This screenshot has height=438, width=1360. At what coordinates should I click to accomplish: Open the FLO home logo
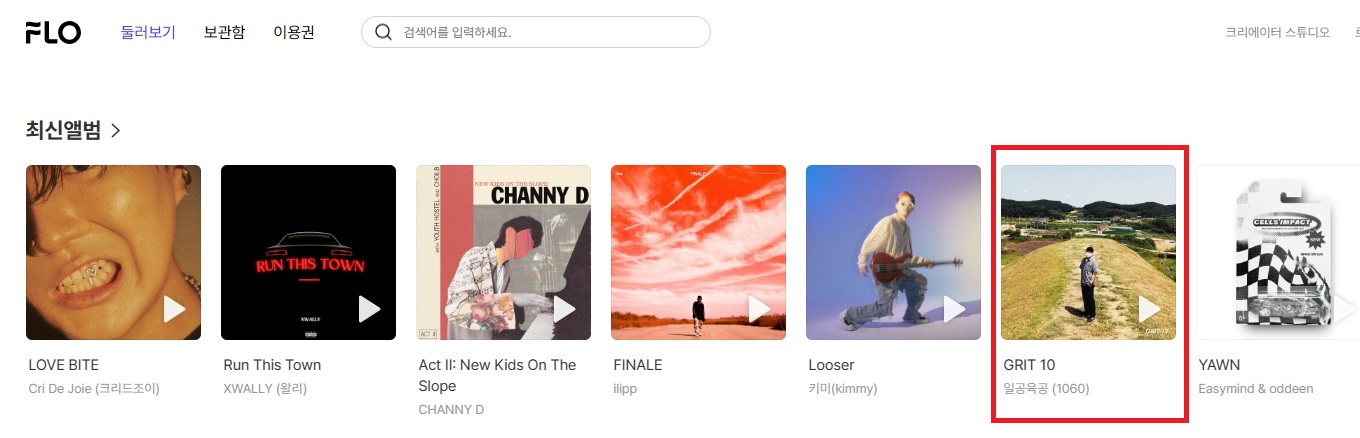pyautogui.click(x=53, y=32)
